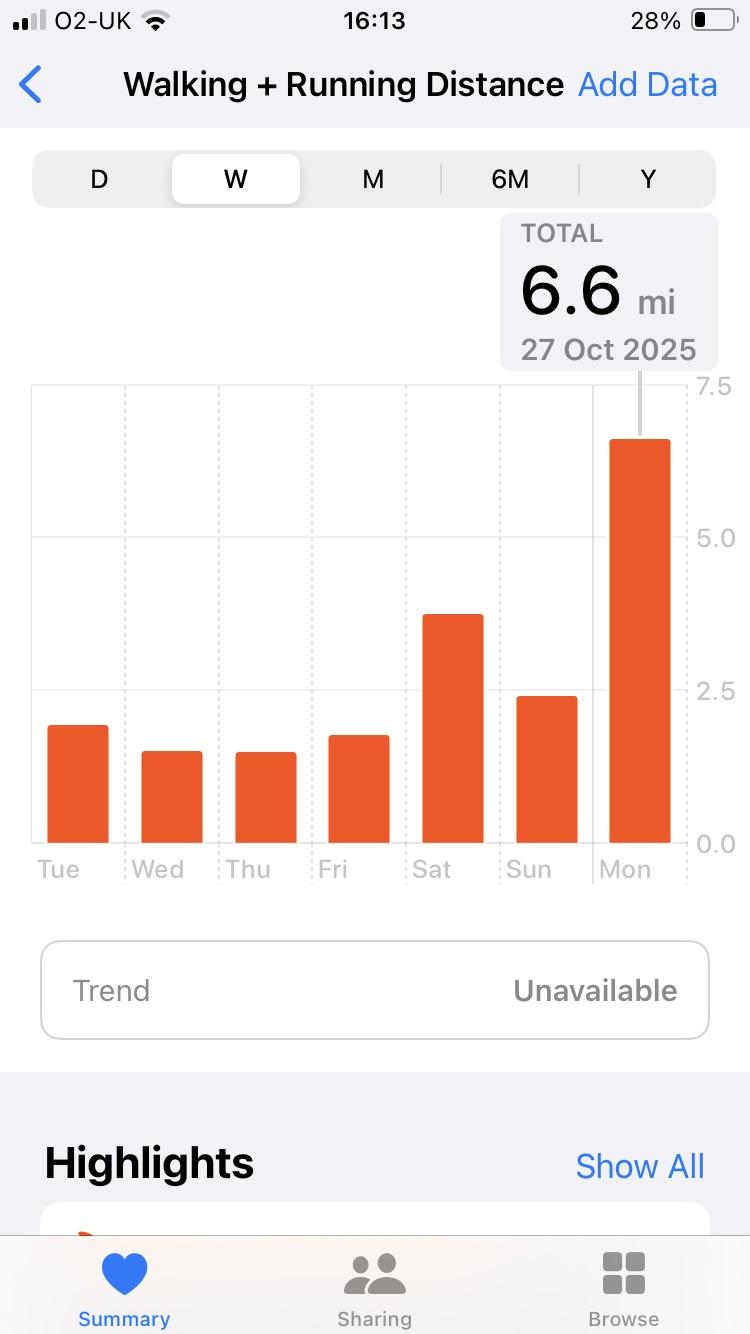The image size is (750, 1334).
Task: Open the Trend row
Action: pos(375,990)
